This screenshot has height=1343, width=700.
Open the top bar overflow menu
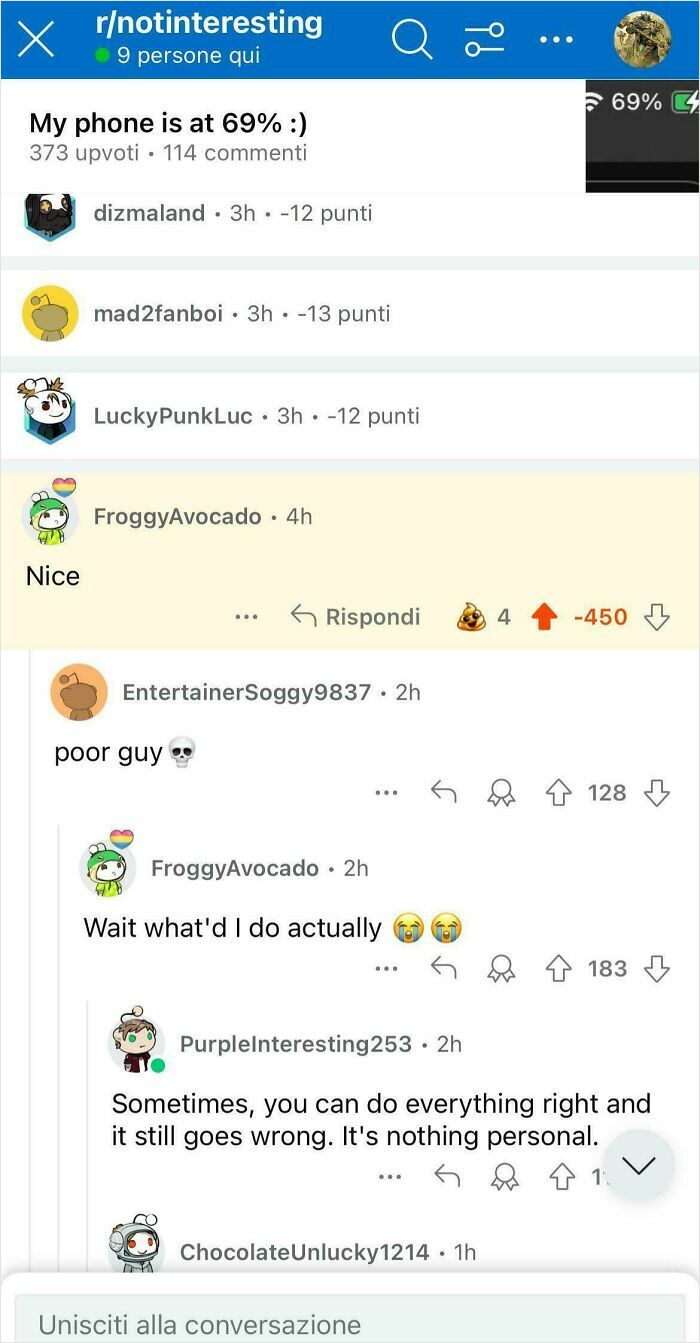coord(556,40)
